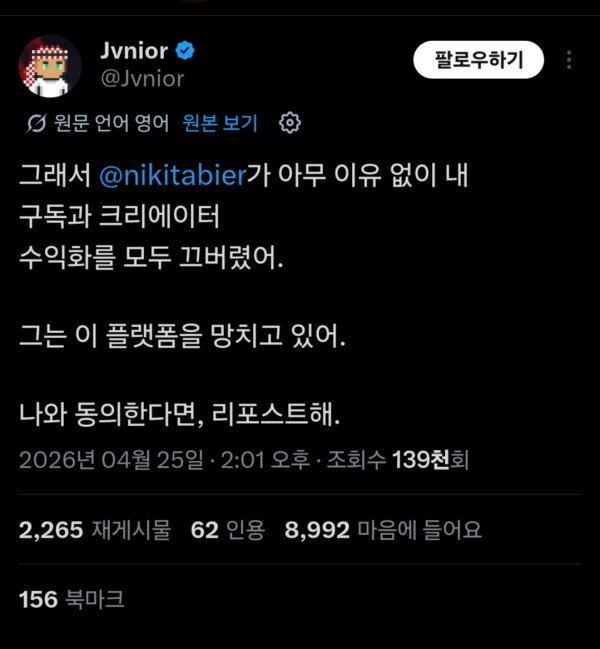600x649 pixels.
Task: Open the post overflow menu
Action: click(x=569, y=60)
